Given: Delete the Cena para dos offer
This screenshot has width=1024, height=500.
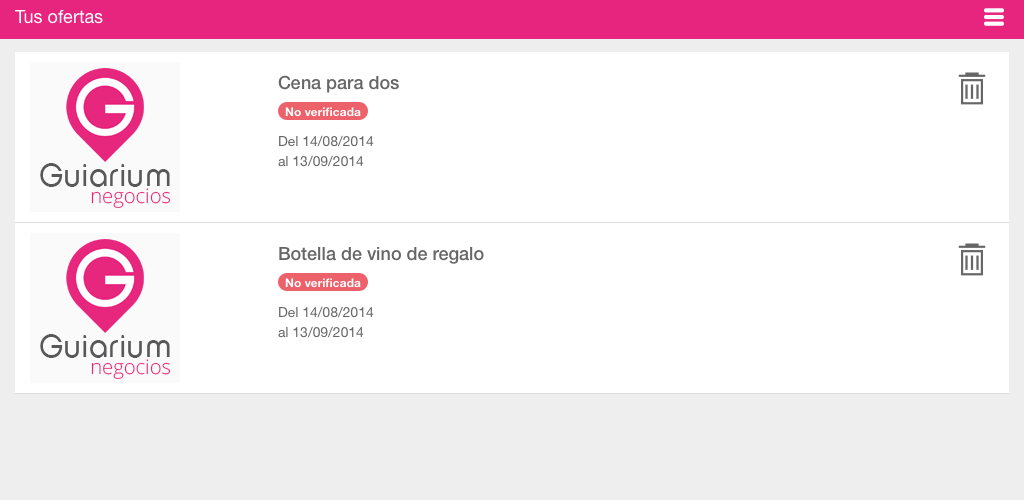Looking at the screenshot, I should click(x=971, y=89).
